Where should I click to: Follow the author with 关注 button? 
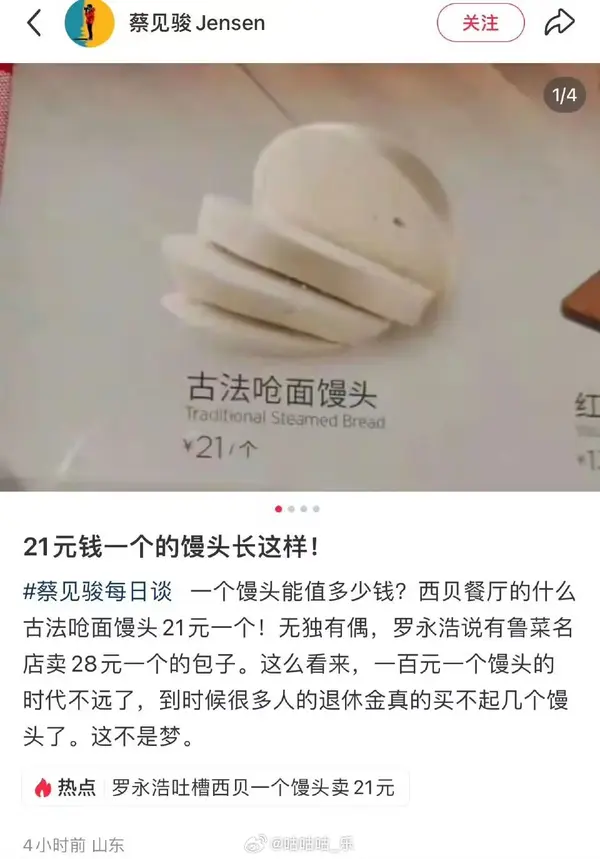(x=480, y=23)
